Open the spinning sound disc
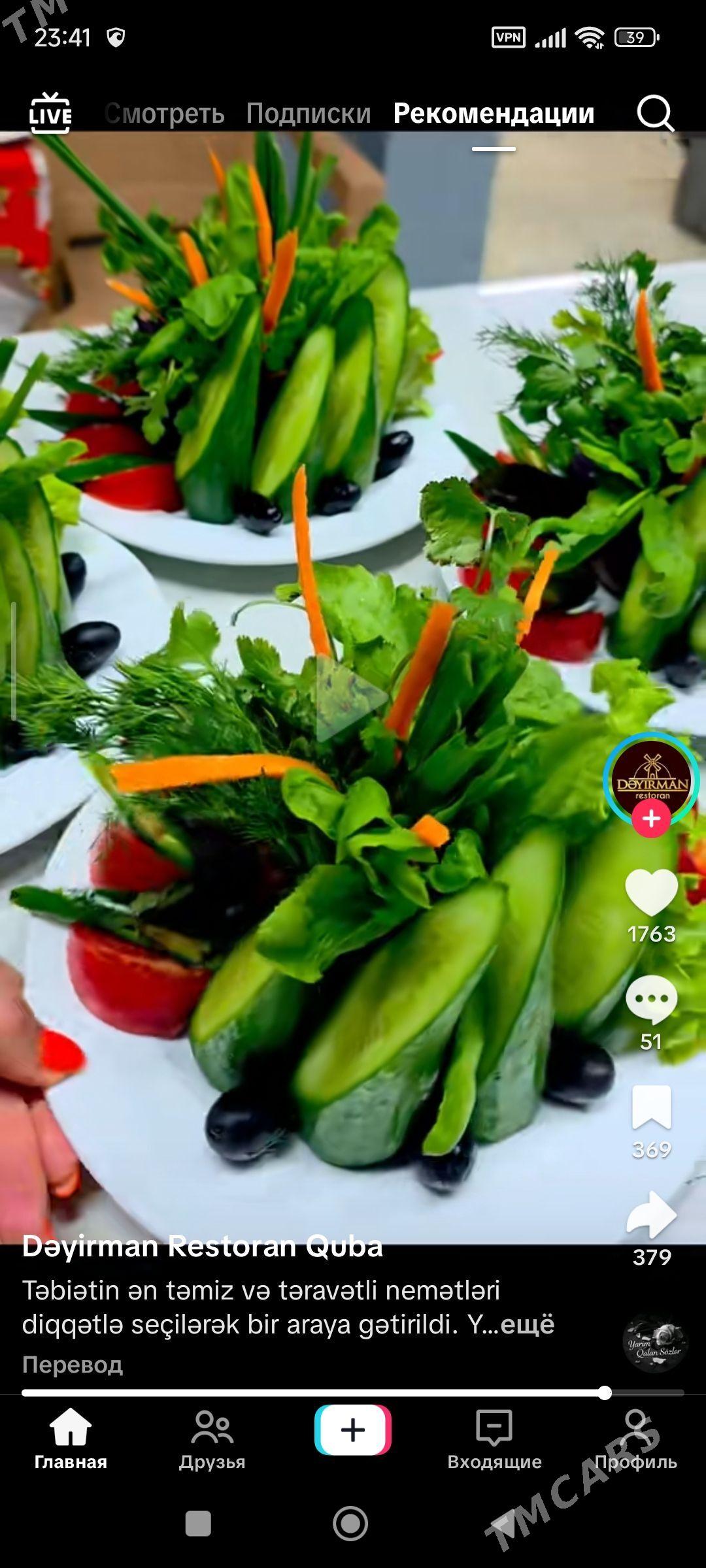Viewport: 706px width, 1568px height. click(654, 1343)
